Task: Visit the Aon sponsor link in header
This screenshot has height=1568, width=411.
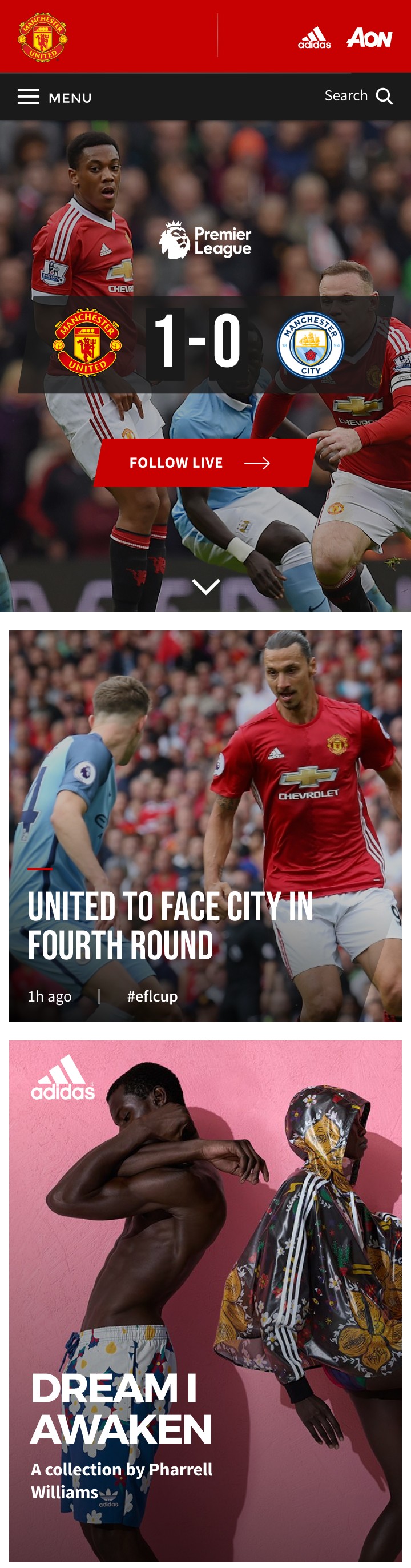Action: pyautogui.click(x=369, y=38)
